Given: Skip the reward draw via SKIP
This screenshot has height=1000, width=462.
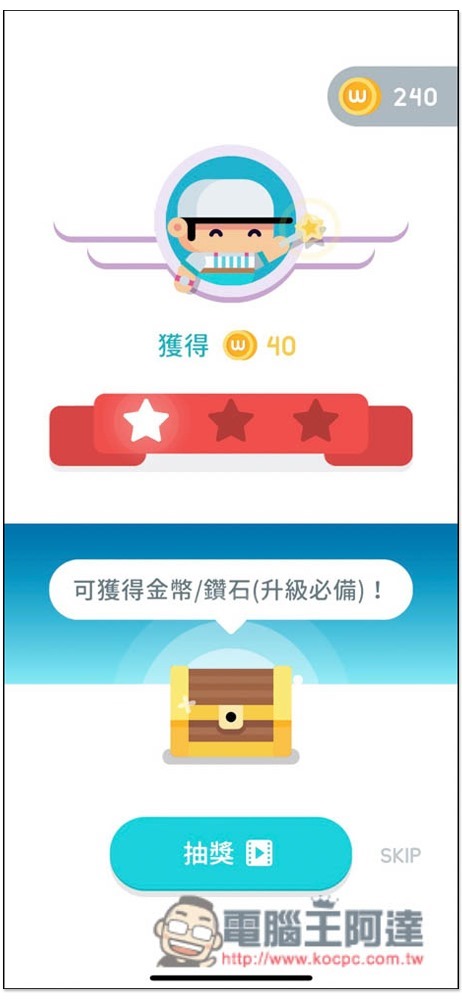Looking at the screenshot, I should [400, 855].
